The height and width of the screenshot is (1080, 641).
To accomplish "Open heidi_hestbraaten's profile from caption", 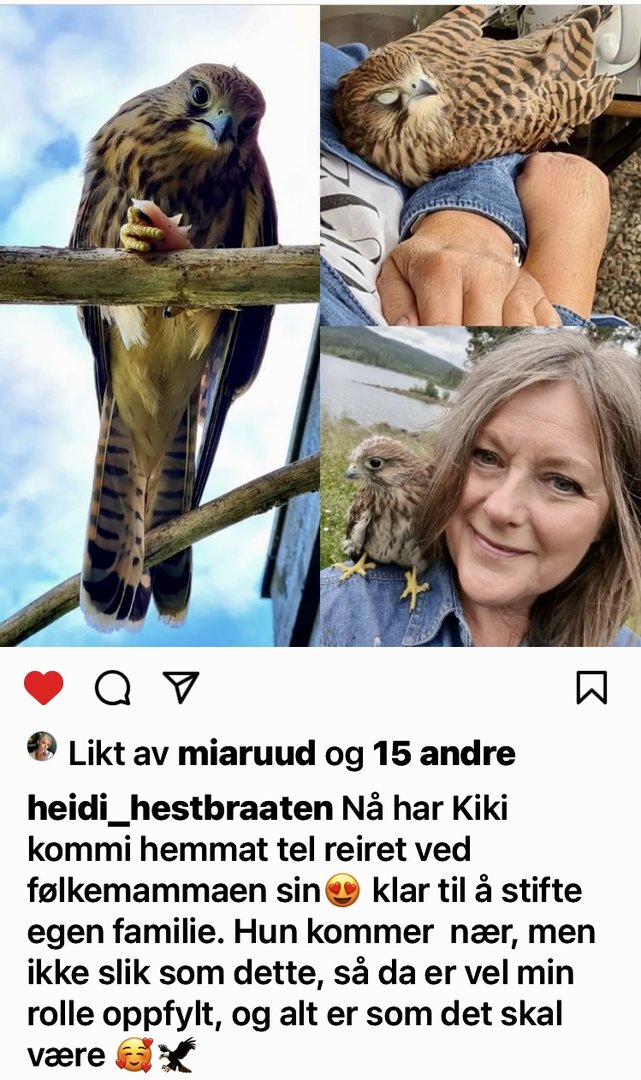I will [x=180, y=808].
